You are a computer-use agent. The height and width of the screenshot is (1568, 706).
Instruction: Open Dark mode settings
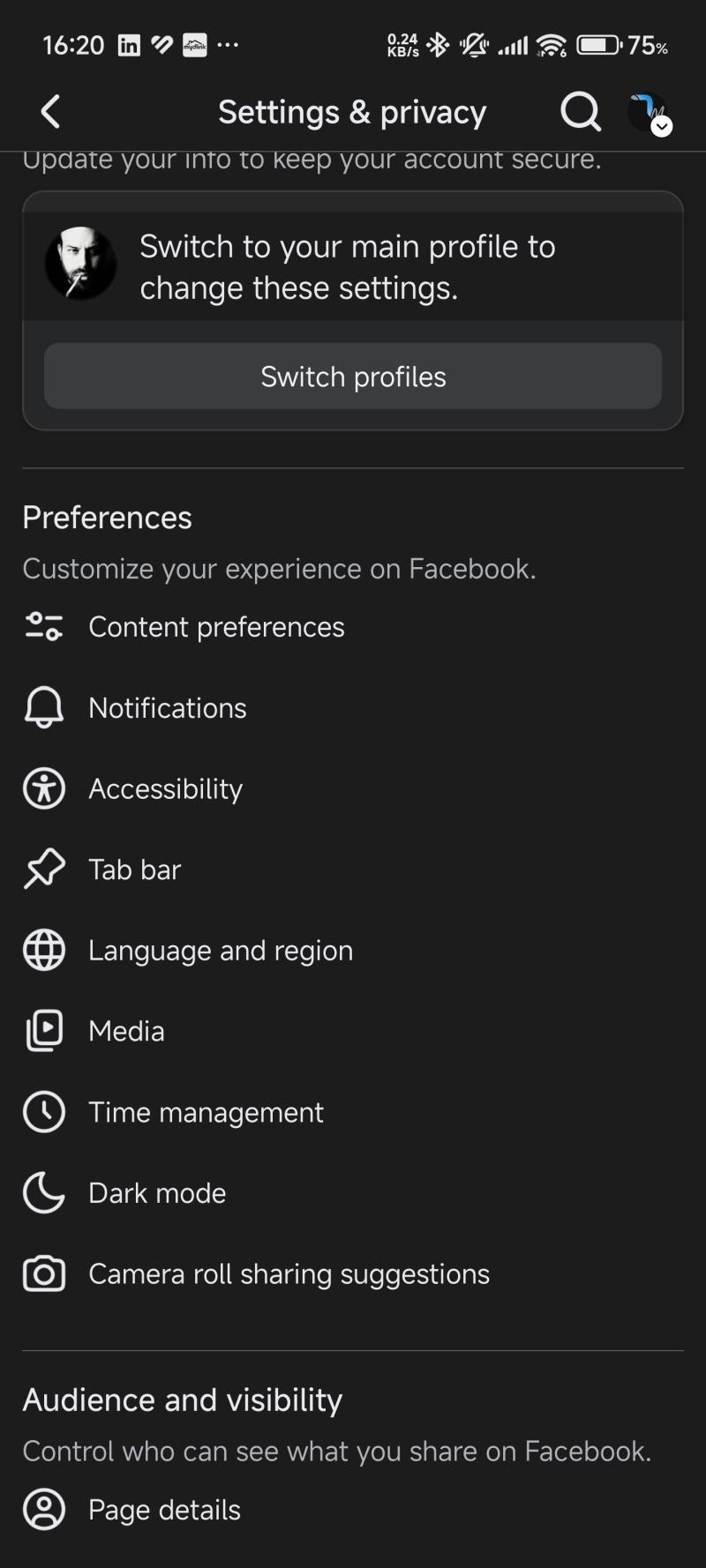157,1193
